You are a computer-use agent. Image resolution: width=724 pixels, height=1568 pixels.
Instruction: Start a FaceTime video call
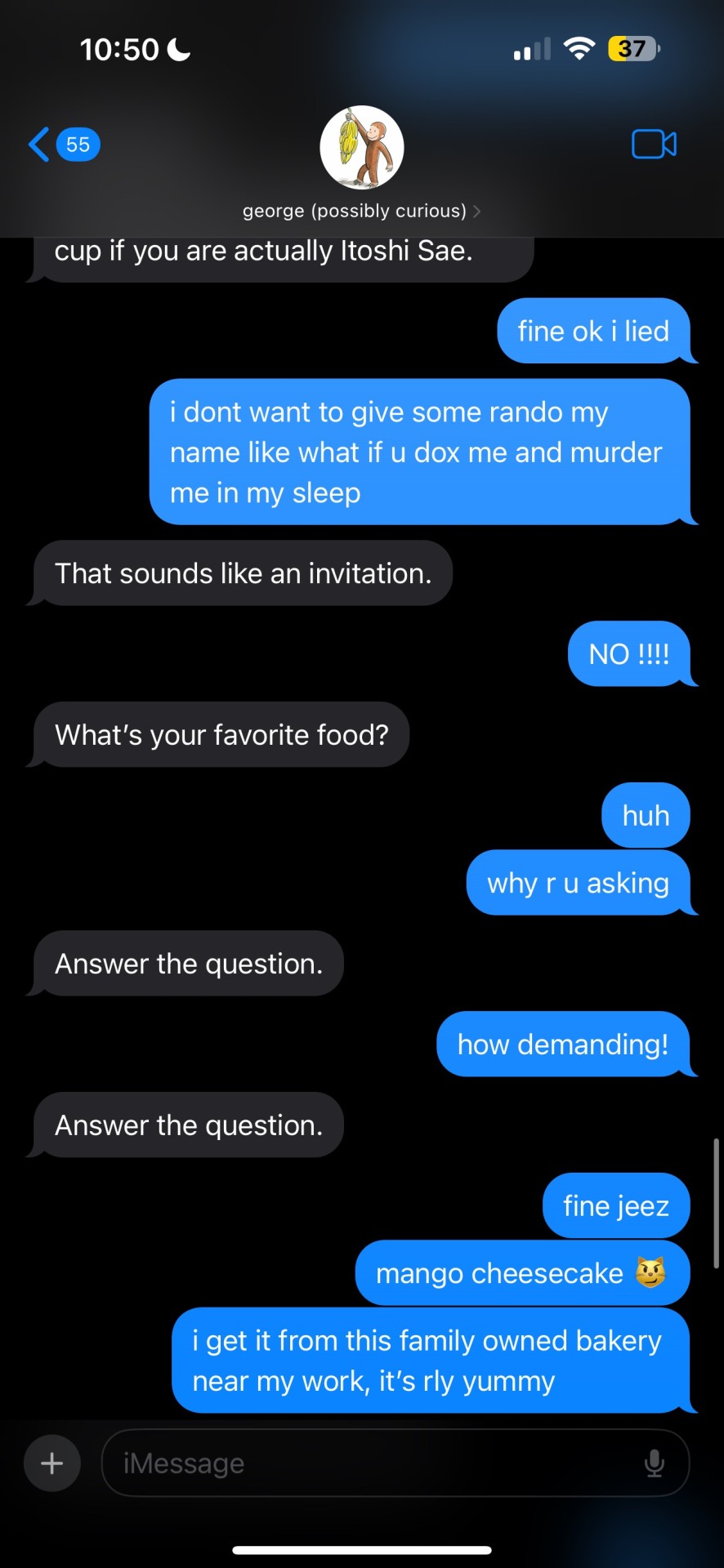click(x=654, y=145)
